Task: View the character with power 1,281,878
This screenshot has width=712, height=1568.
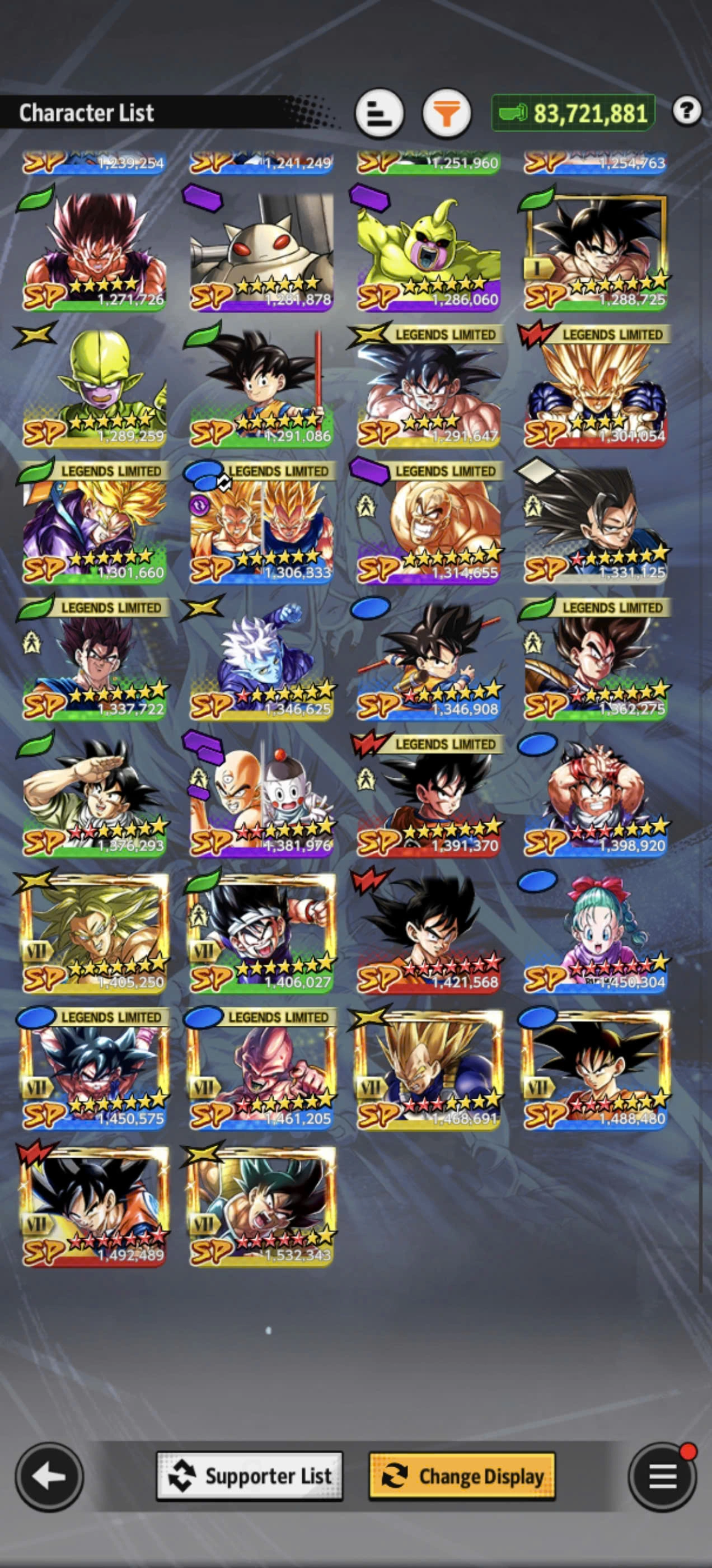Action: tap(261, 250)
